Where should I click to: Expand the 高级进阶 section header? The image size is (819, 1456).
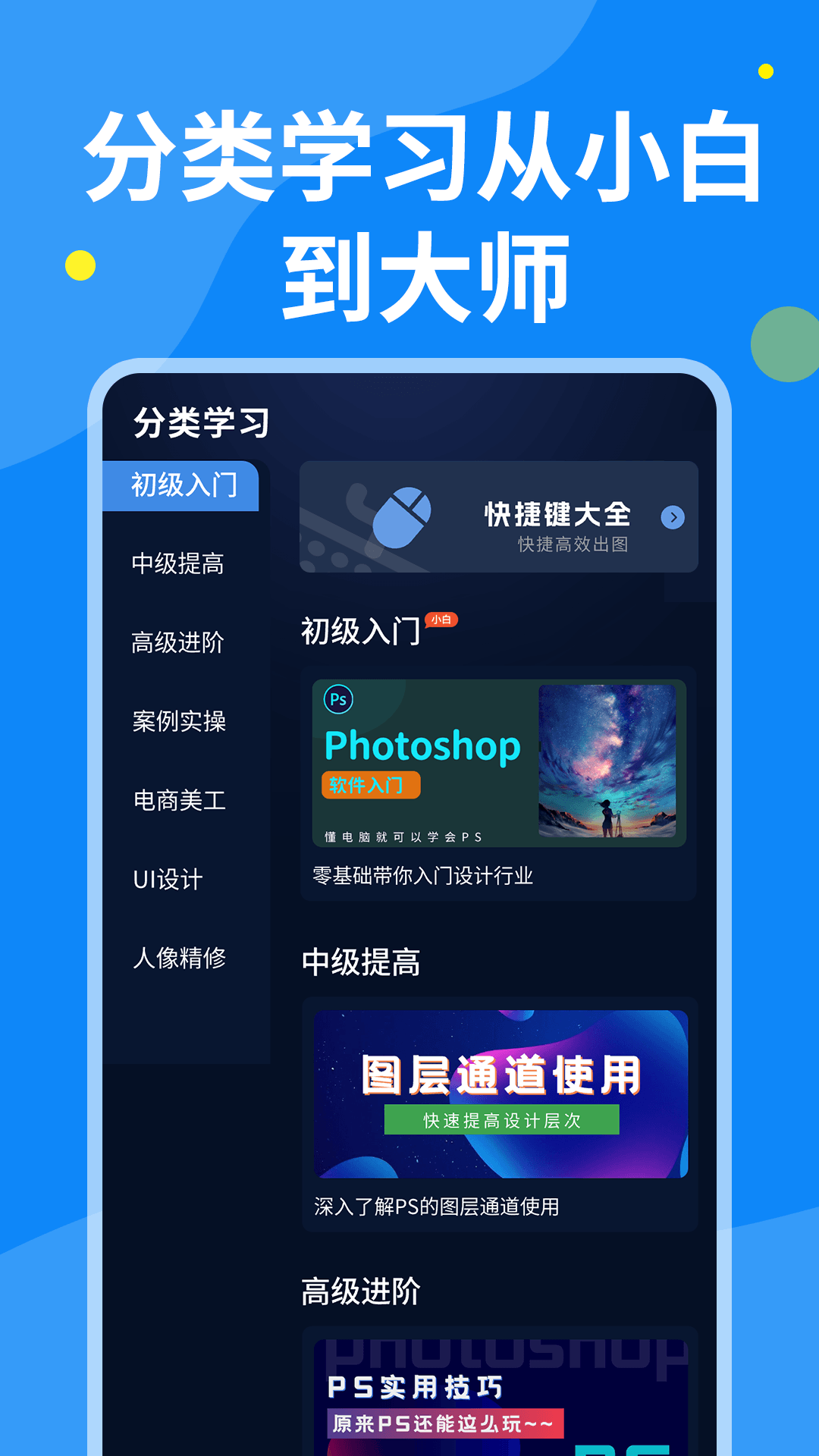pos(360,1291)
